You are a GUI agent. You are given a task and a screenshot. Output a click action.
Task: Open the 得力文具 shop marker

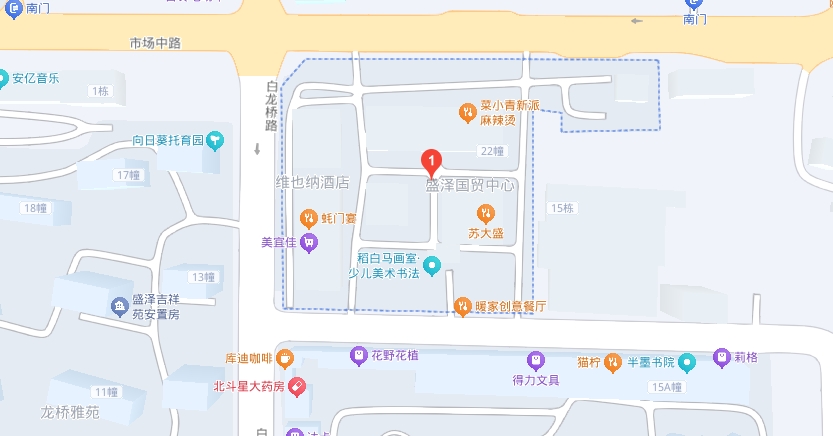coord(536,361)
